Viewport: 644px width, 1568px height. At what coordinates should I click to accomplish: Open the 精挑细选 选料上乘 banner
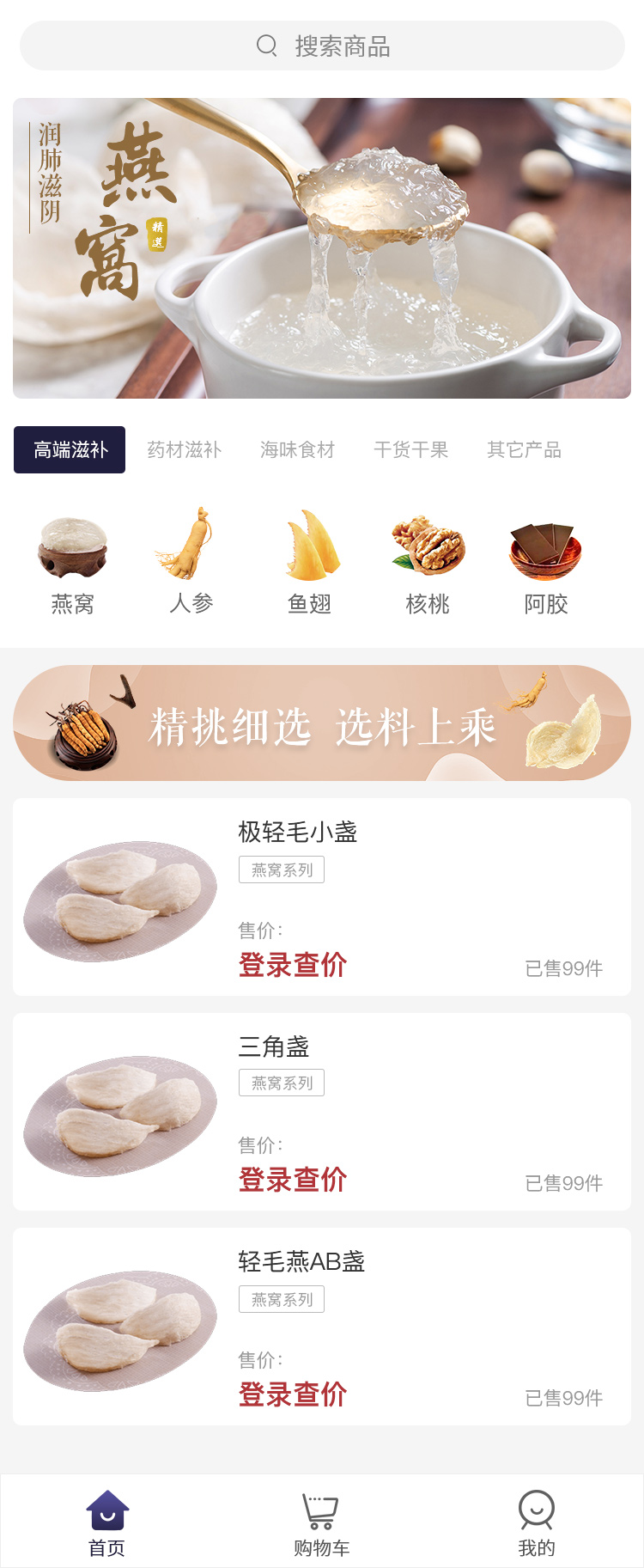(x=322, y=723)
